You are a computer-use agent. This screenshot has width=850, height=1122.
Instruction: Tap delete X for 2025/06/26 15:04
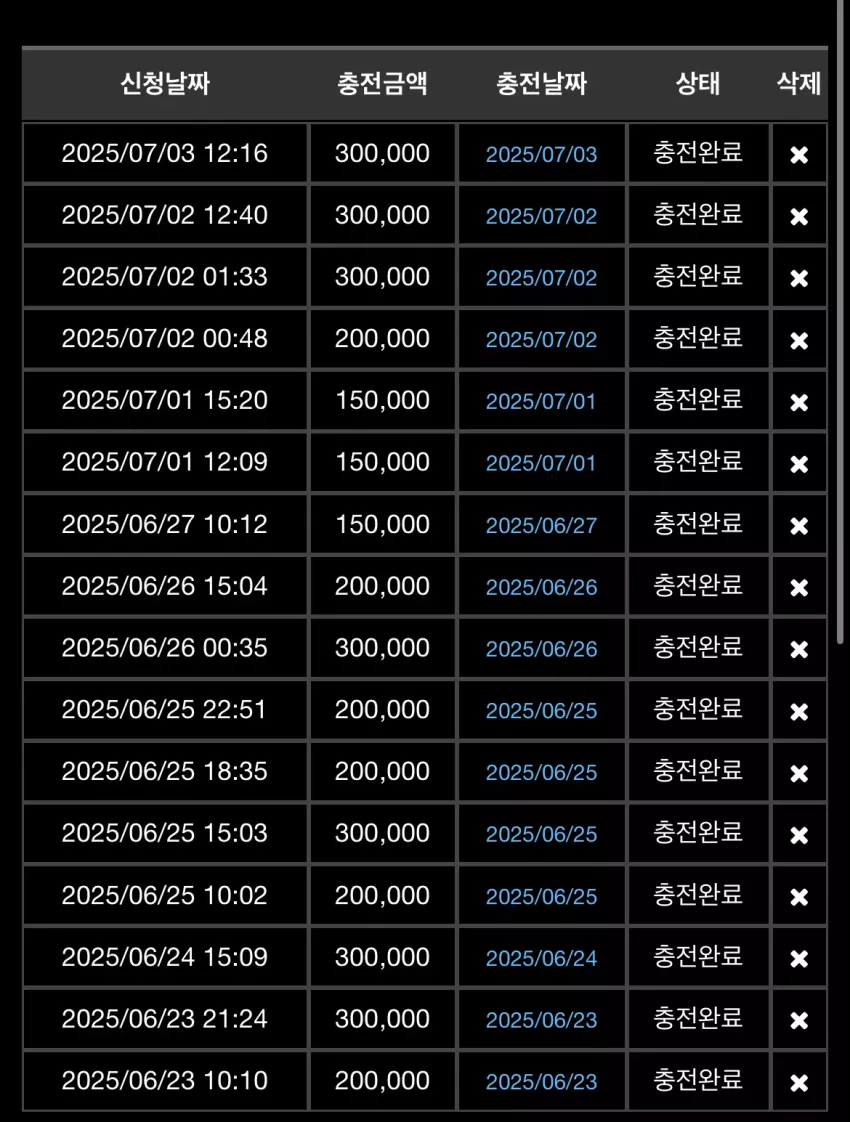tap(799, 587)
